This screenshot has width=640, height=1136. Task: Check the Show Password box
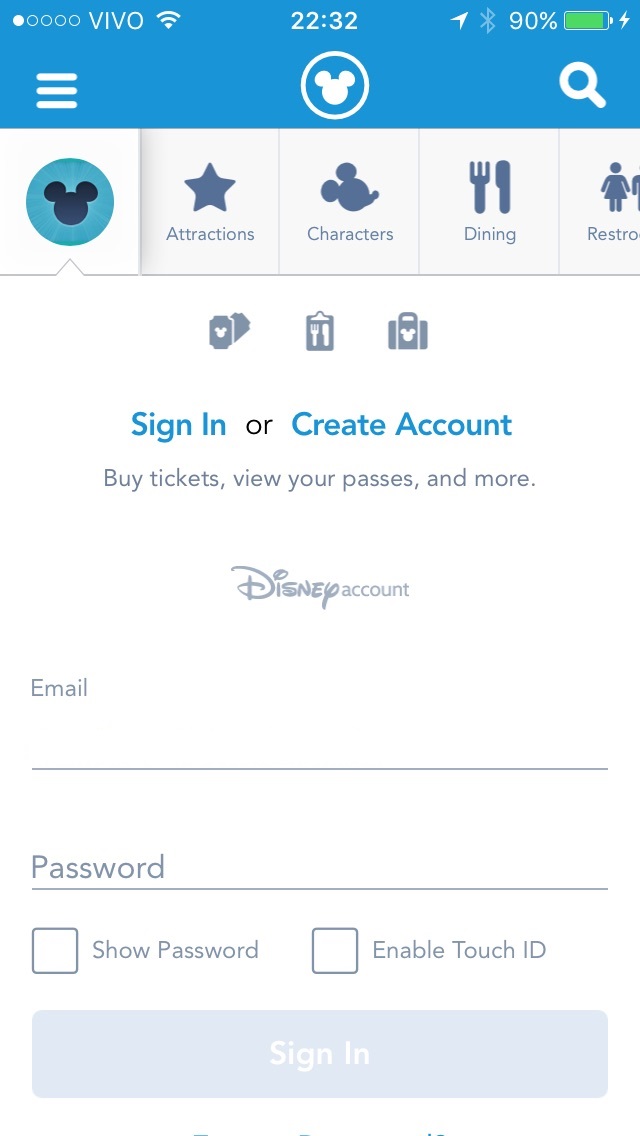(55, 950)
